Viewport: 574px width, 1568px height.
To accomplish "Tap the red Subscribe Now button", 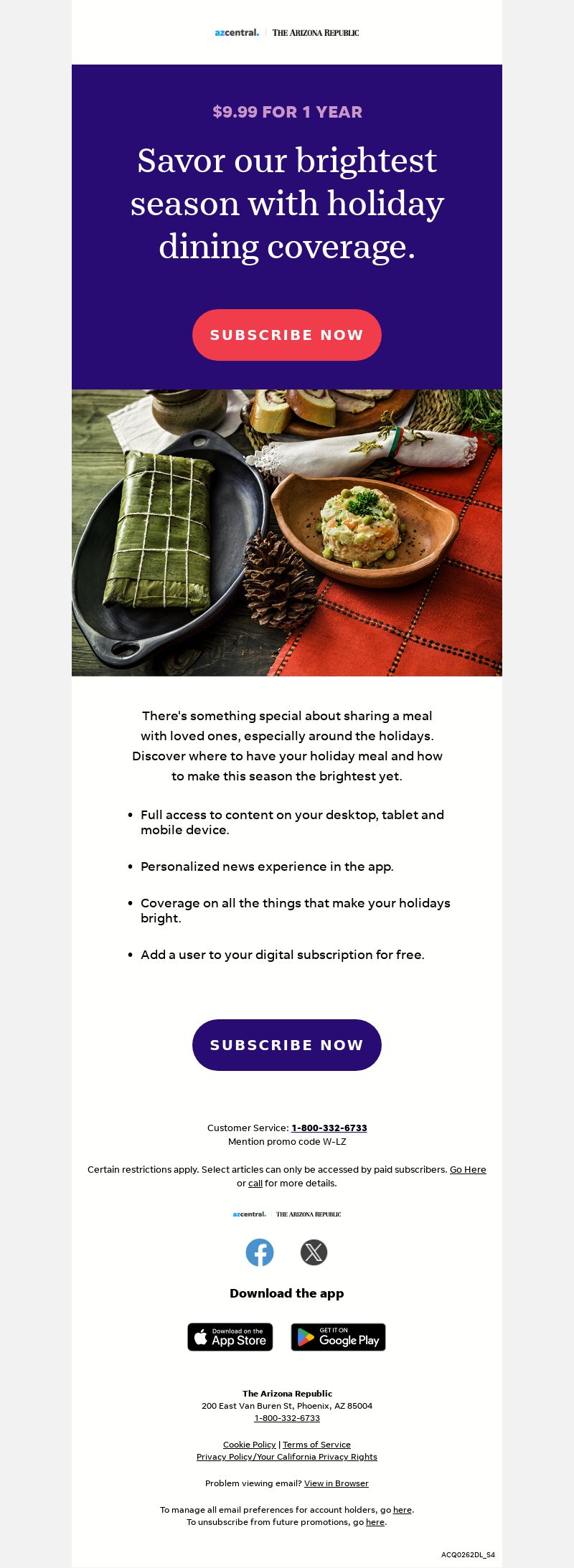I will pos(286,335).
